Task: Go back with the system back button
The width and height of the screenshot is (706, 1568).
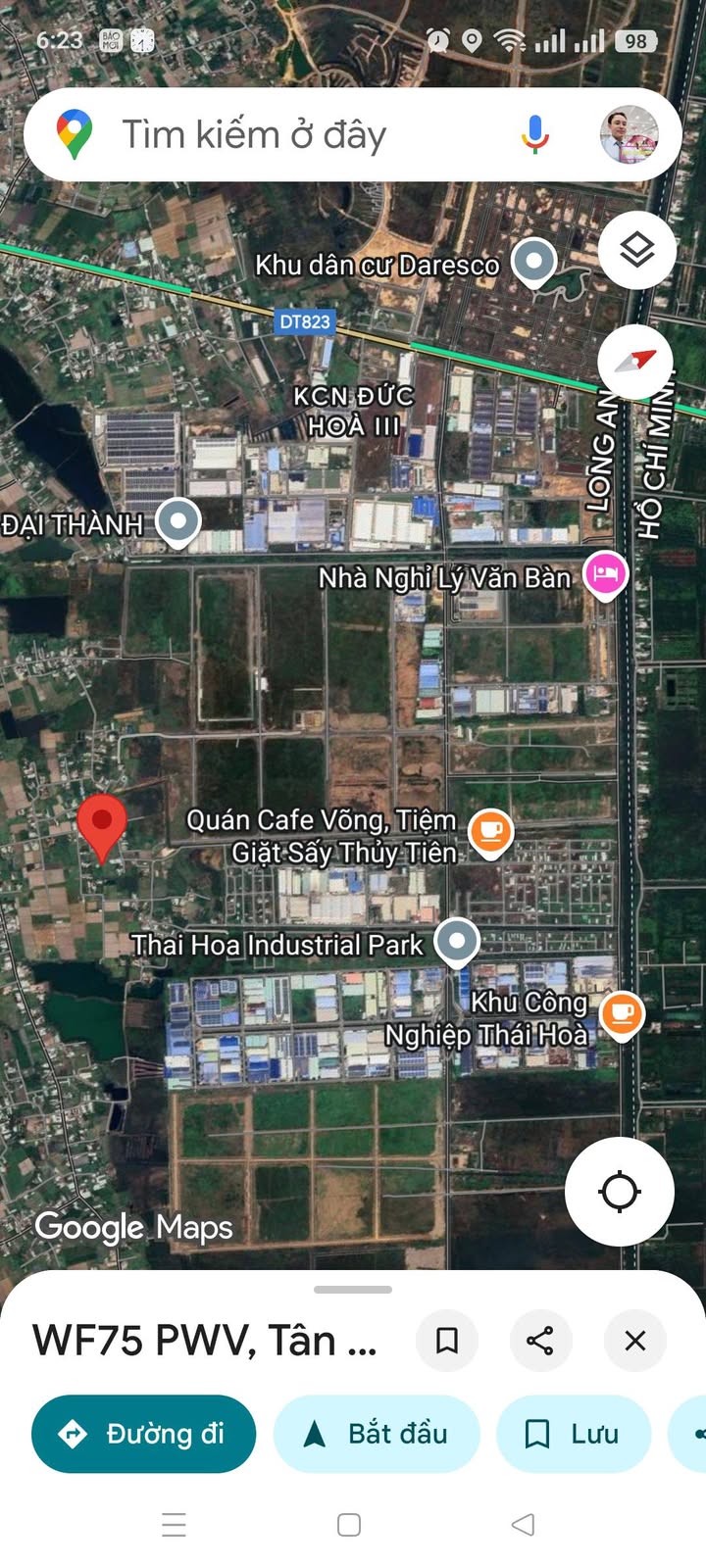Action: tap(524, 1524)
